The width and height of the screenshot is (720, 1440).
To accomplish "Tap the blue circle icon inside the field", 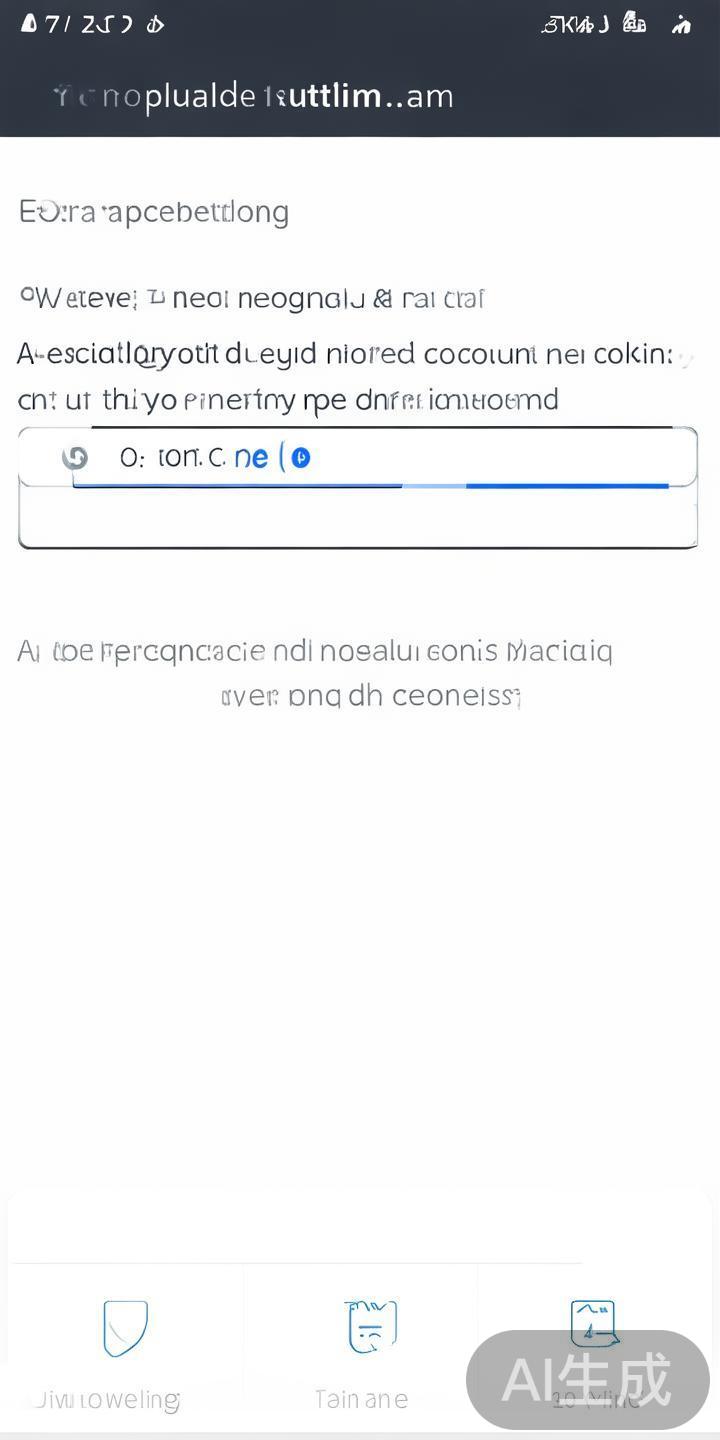I will 300,458.
